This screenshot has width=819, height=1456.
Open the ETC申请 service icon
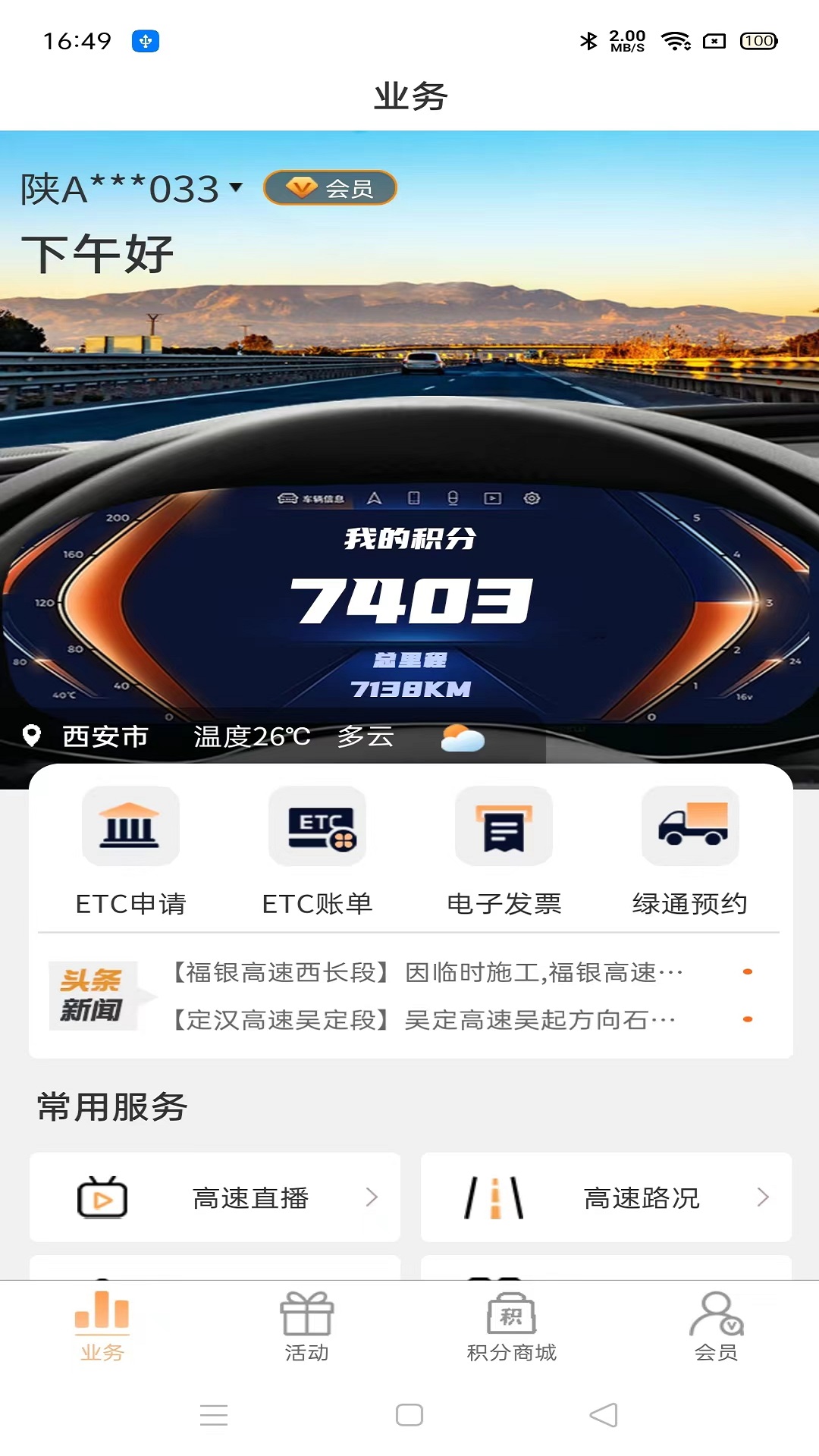pyautogui.click(x=130, y=827)
